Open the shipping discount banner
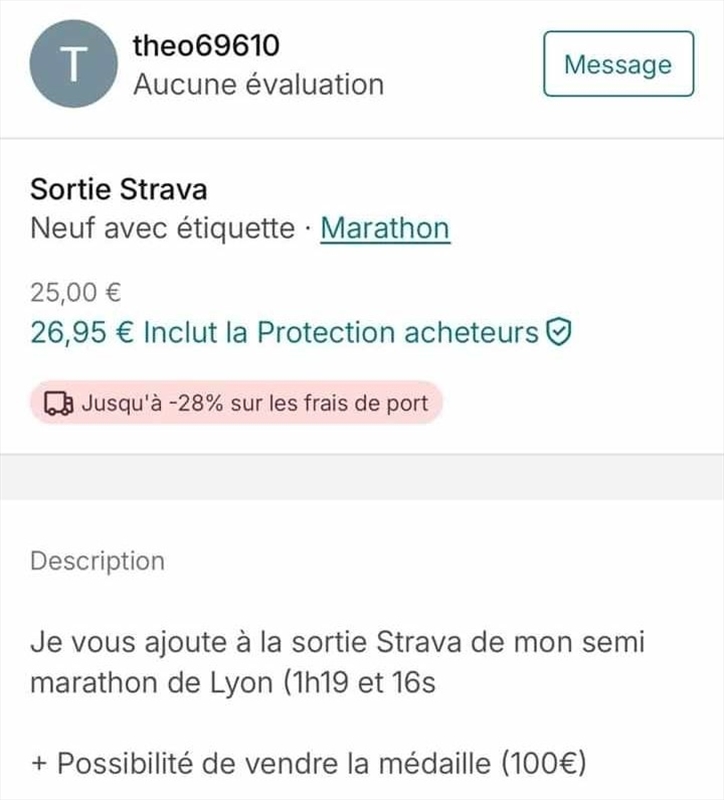 point(236,403)
